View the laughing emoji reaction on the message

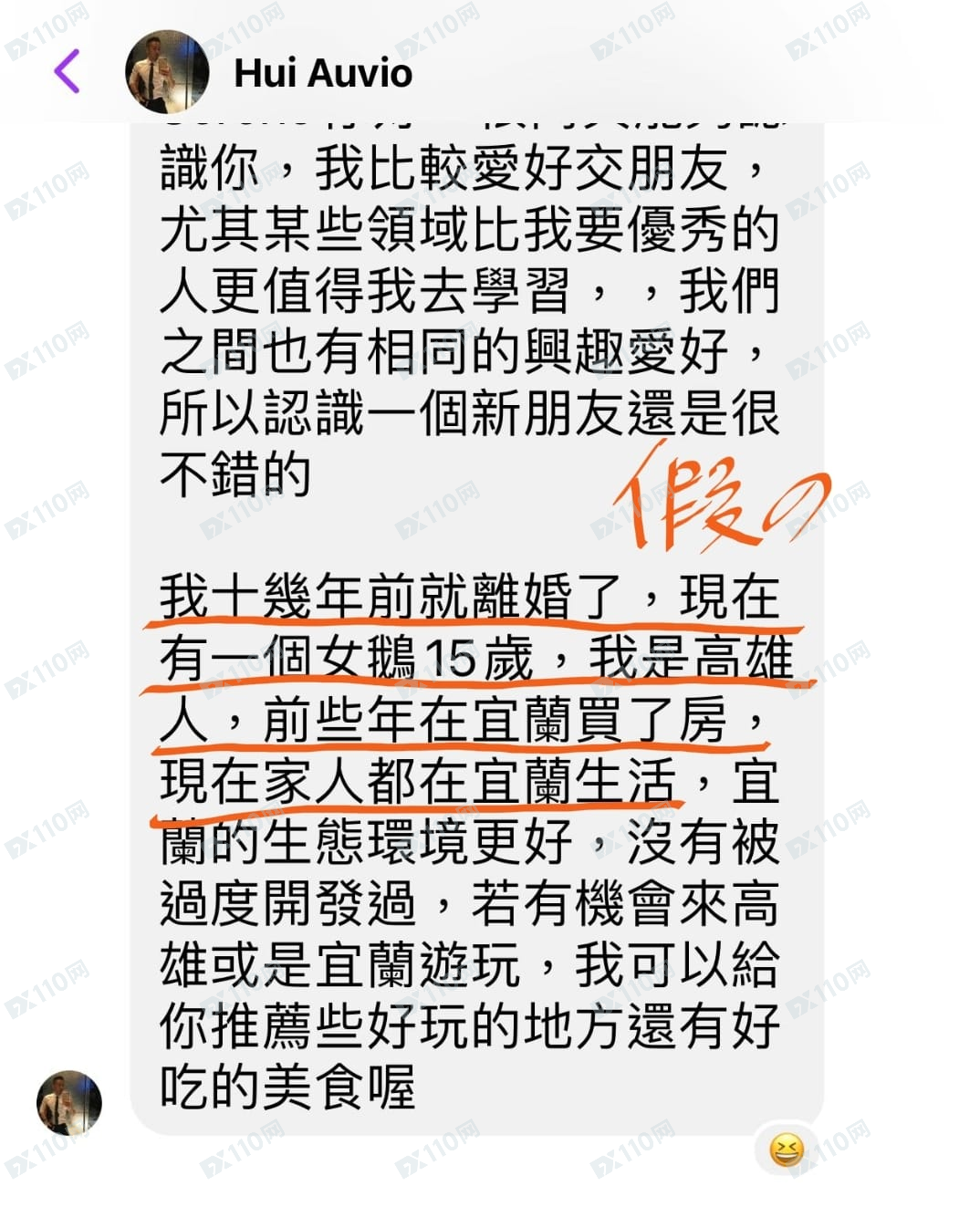[786, 1150]
